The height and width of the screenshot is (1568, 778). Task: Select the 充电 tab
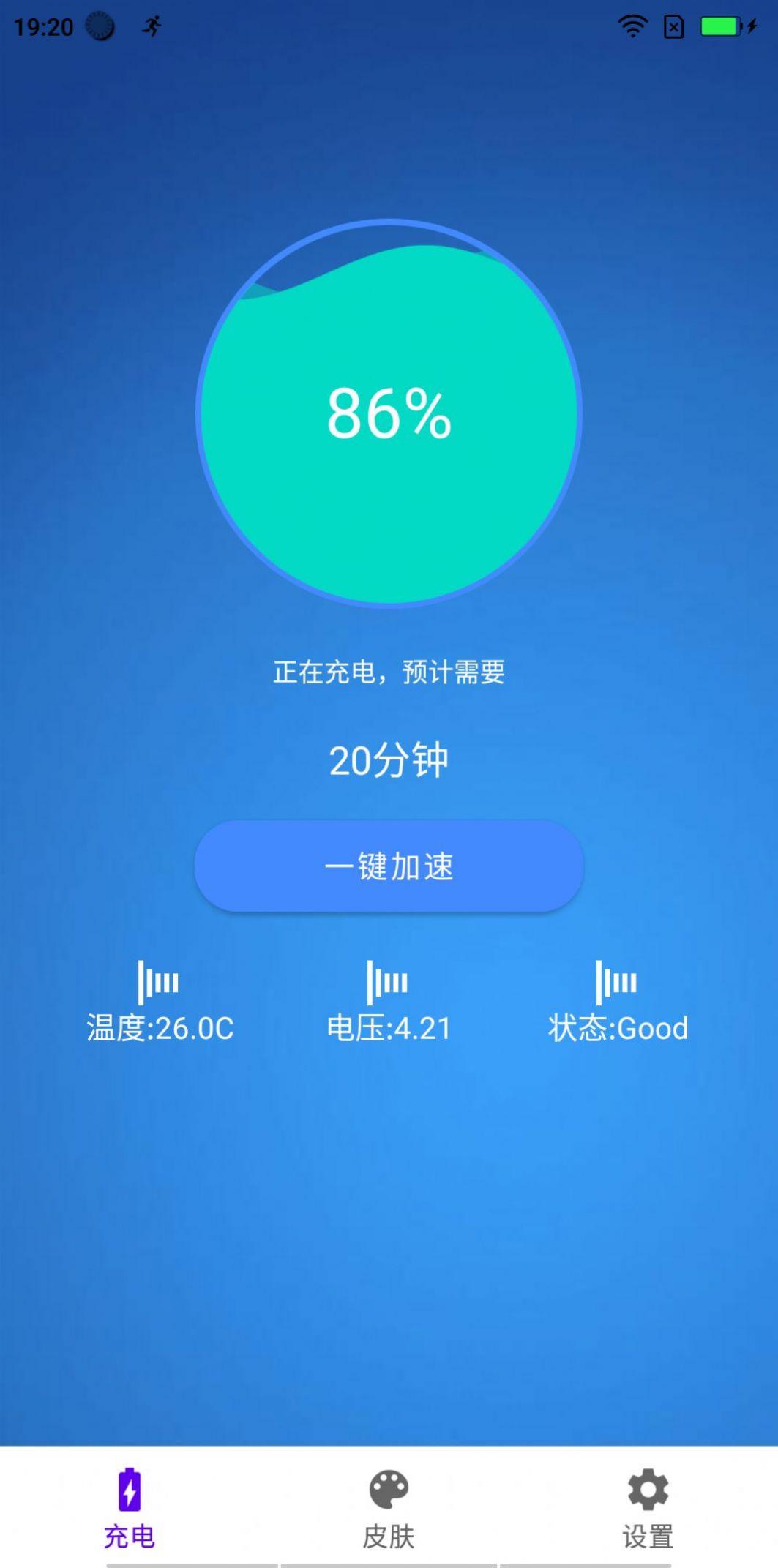pos(130,1509)
